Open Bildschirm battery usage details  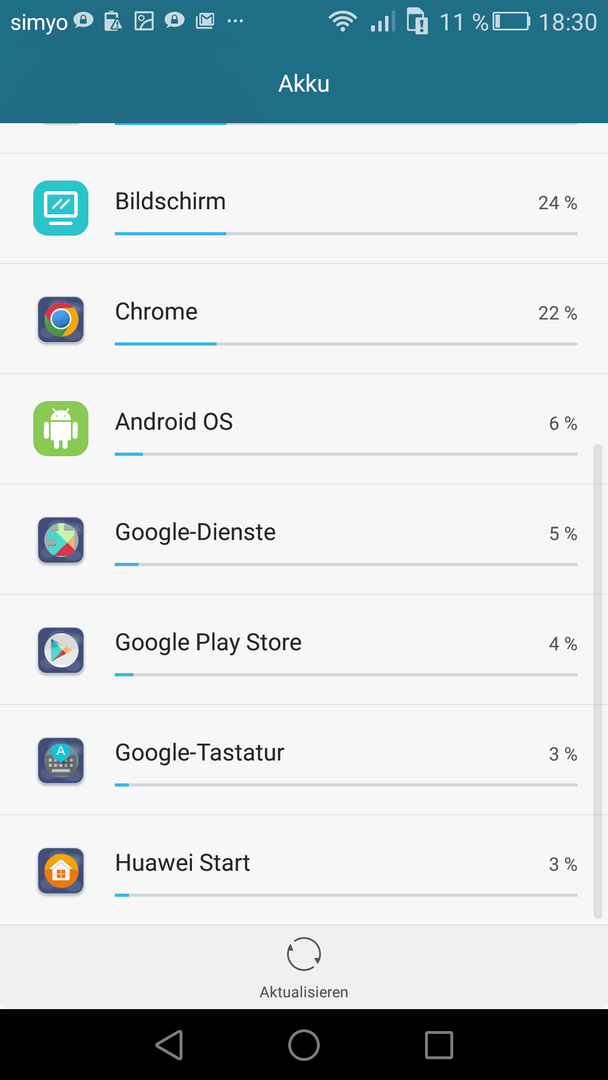304,209
